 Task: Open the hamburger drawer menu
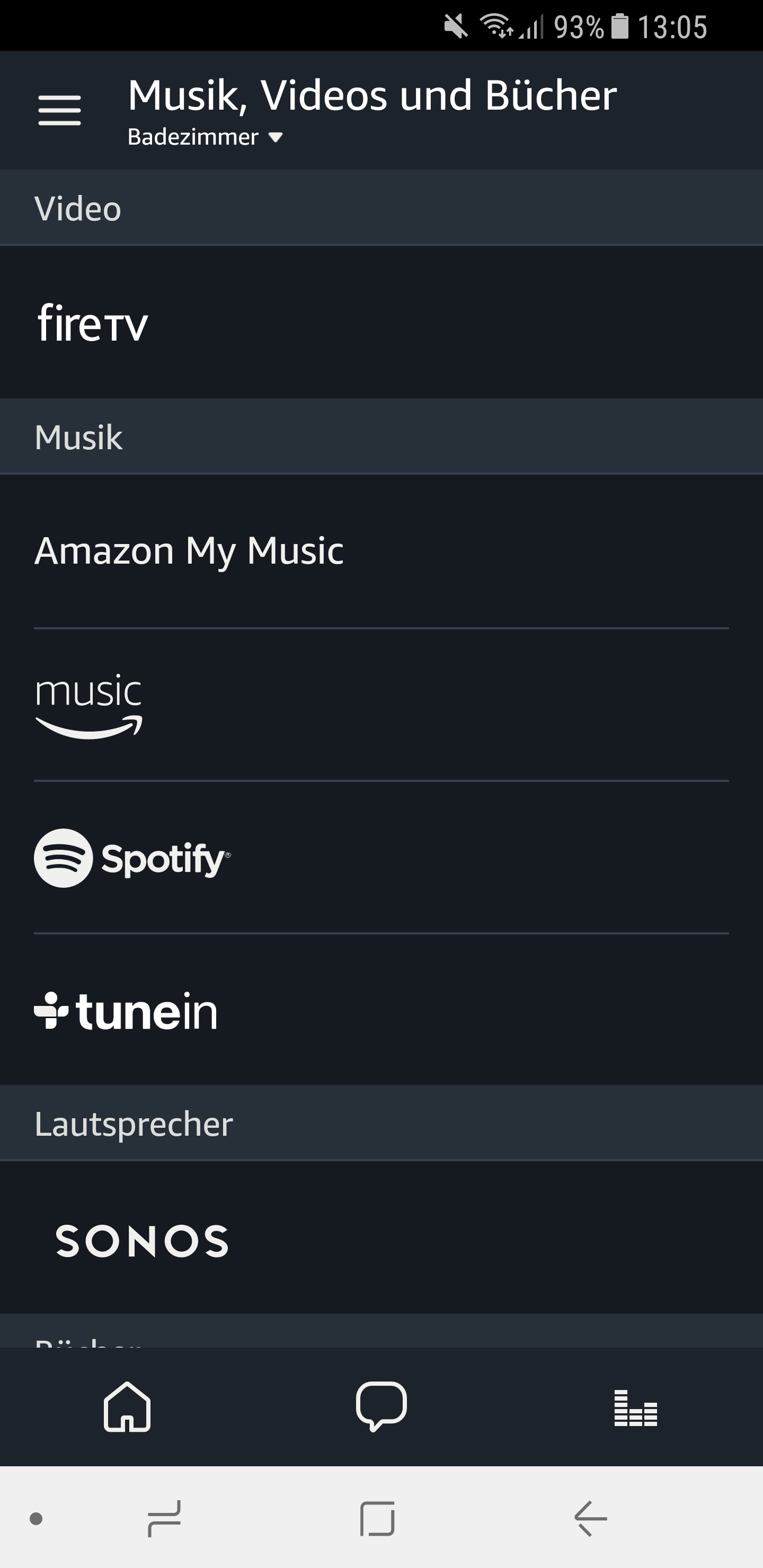coord(59,110)
